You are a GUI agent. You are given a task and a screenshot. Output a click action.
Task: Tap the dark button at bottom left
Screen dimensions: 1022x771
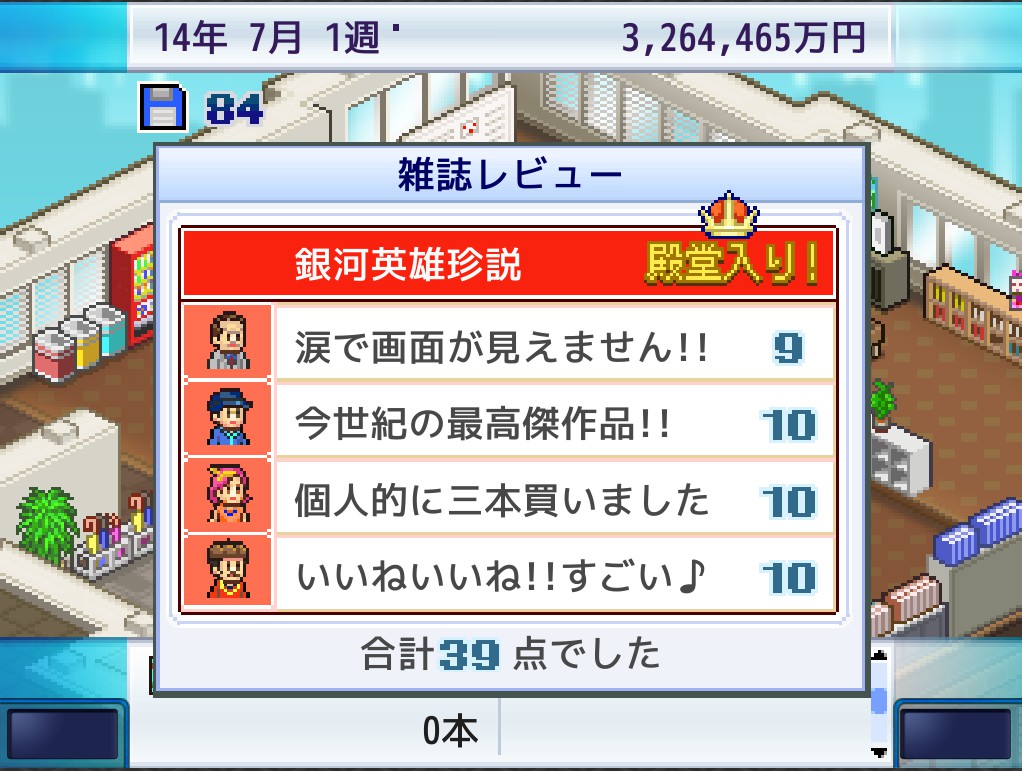[x=62, y=734]
